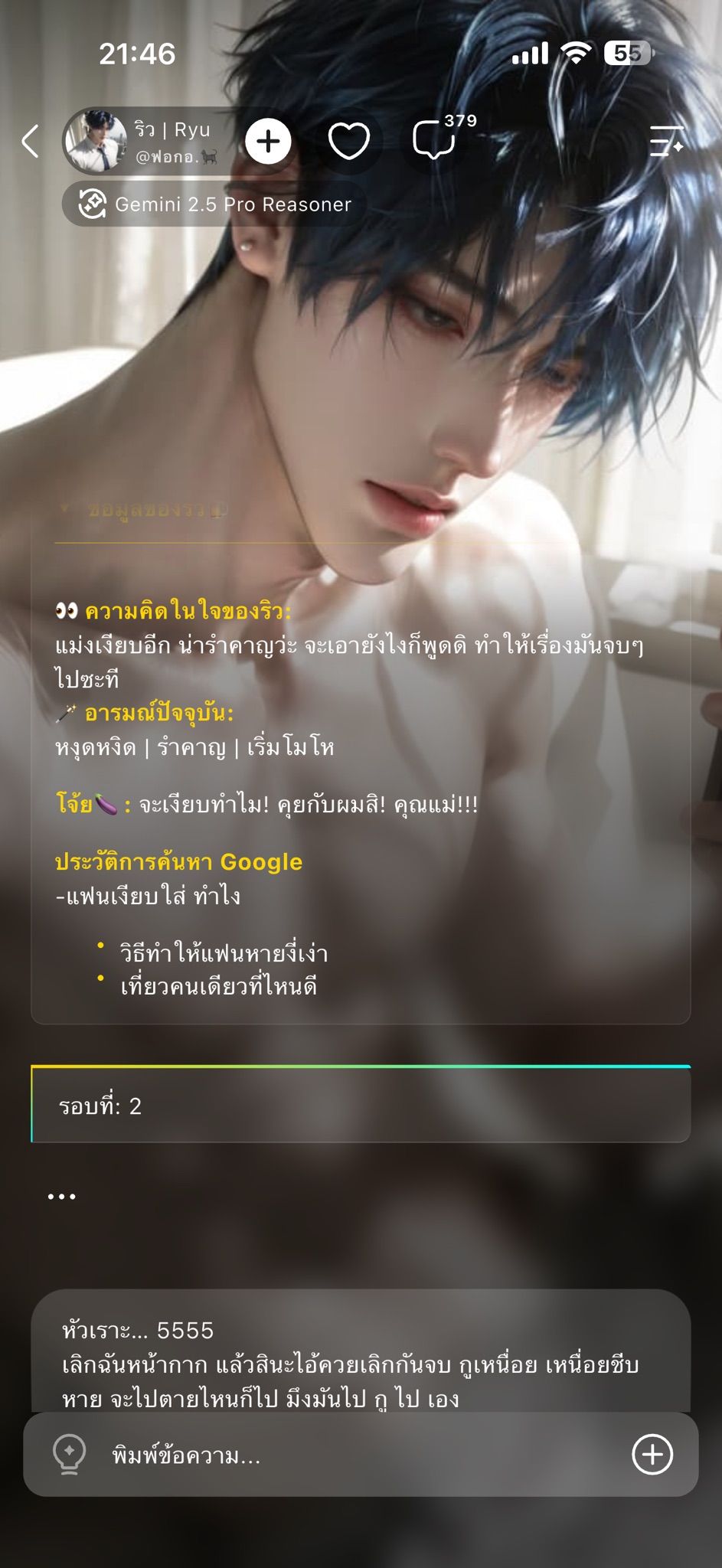Image resolution: width=722 pixels, height=1568 pixels.
Task: Like this character with the heart icon
Action: coord(348,142)
